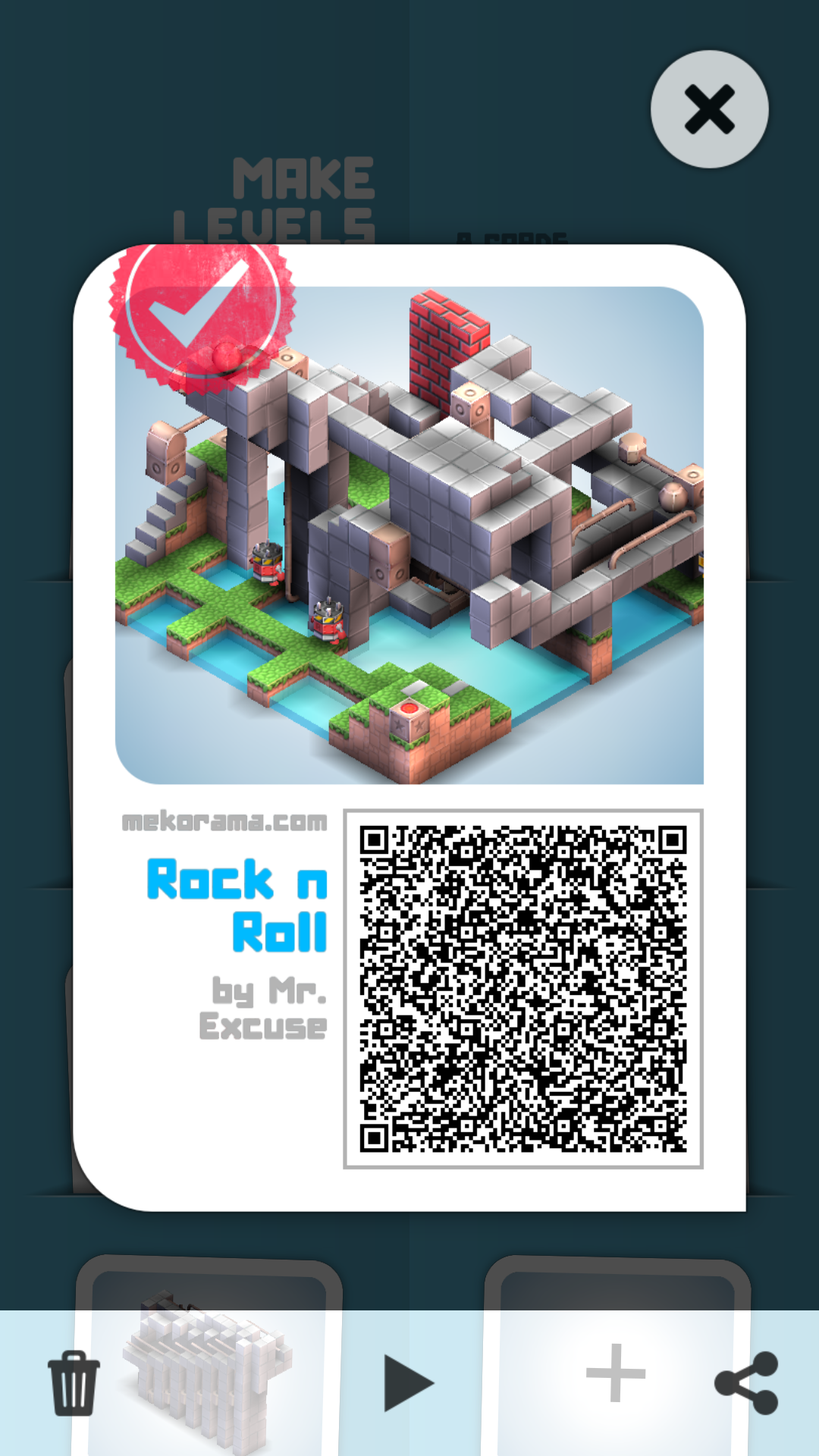Image resolution: width=819 pixels, height=1456 pixels.
Task: Share this level card
Action: [747, 1382]
